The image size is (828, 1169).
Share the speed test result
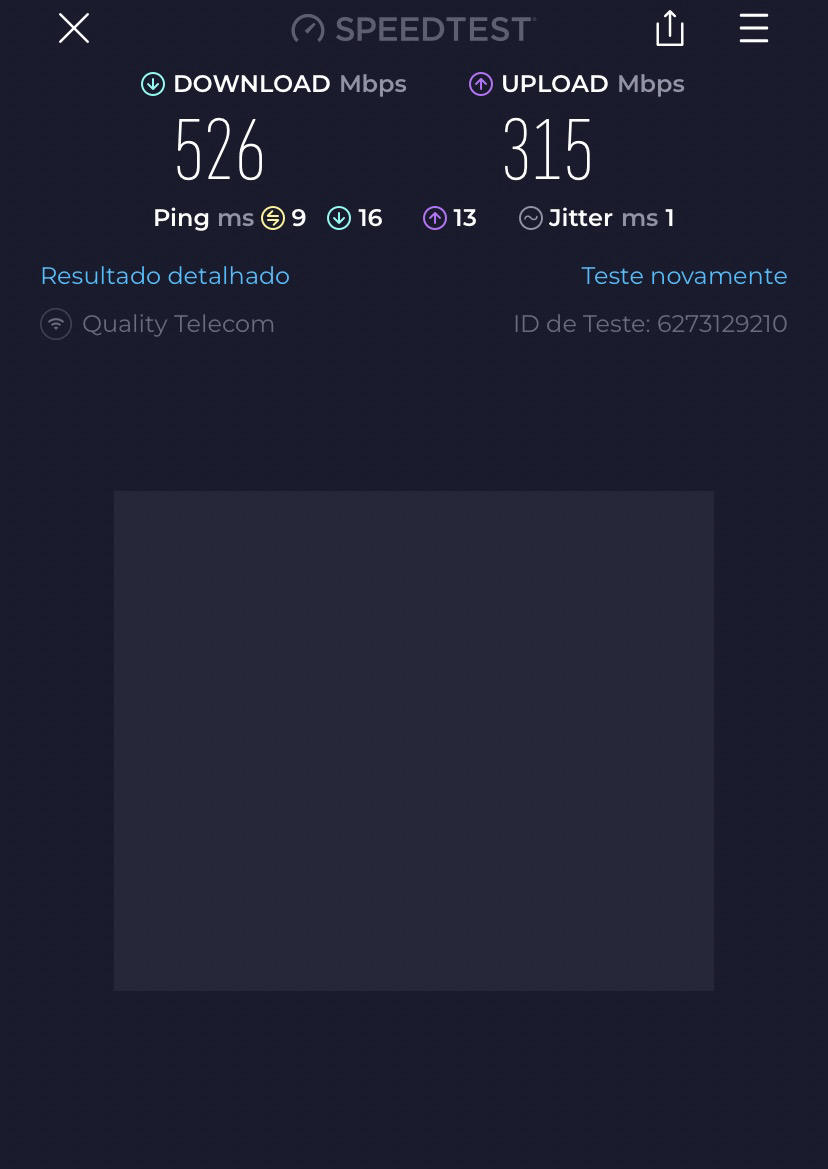[670, 28]
